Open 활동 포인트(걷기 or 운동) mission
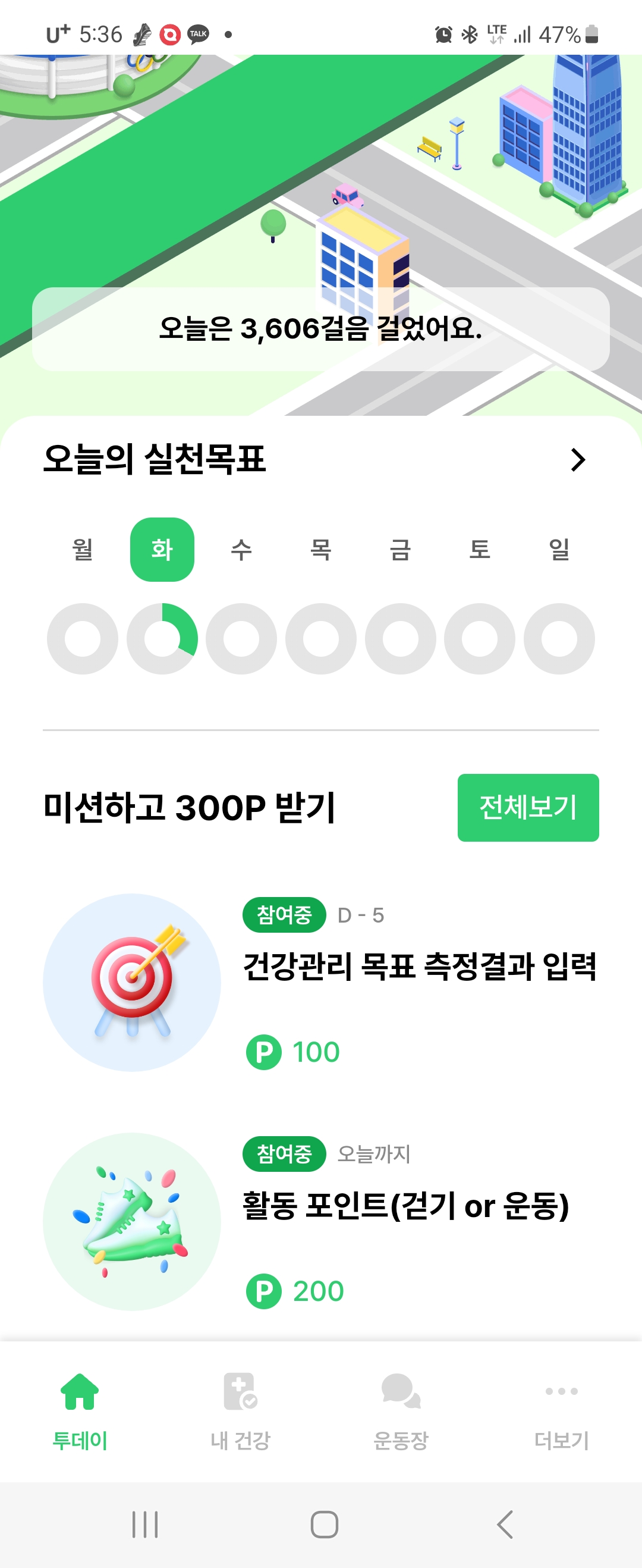This screenshot has width=642, height=1568. click(405, 1205)
